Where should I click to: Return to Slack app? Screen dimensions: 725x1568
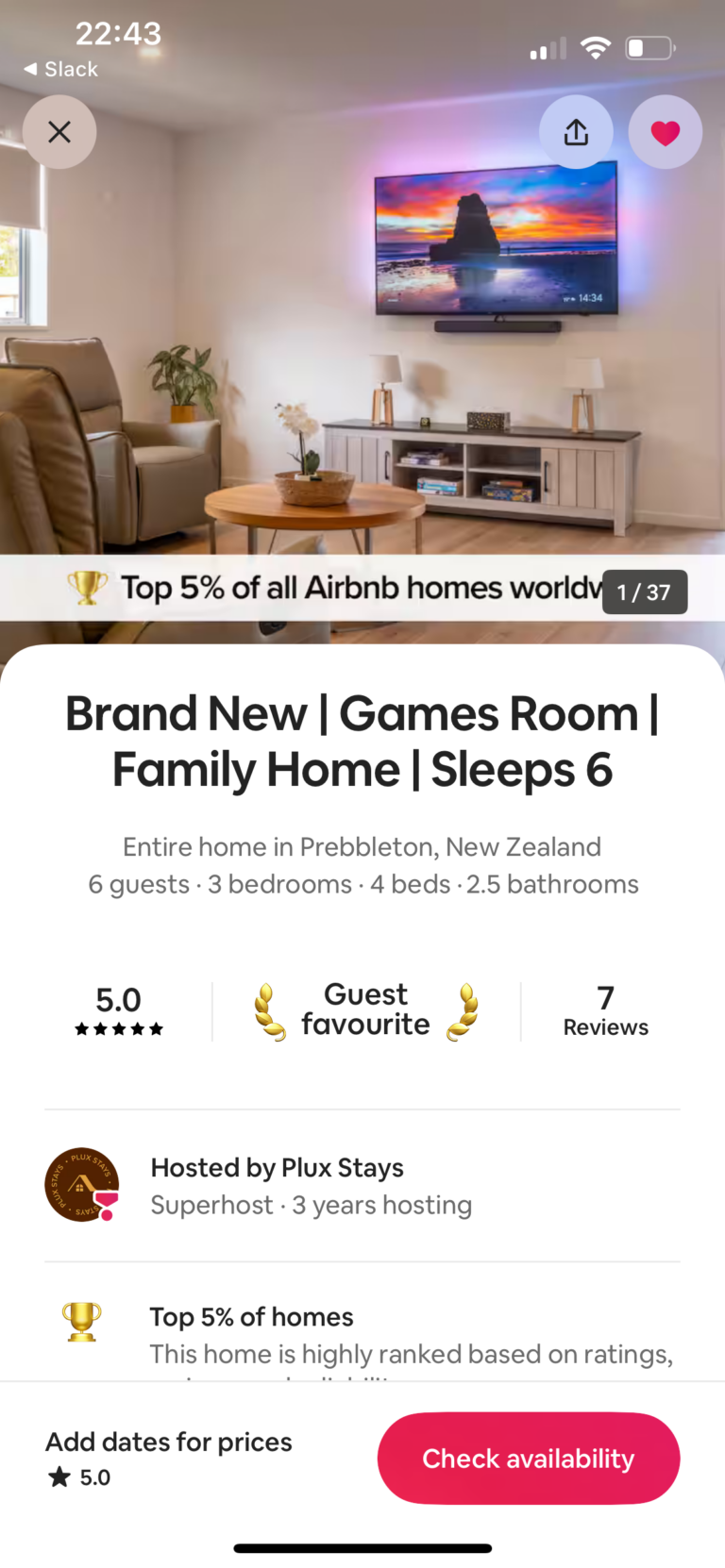coord(60,69)
